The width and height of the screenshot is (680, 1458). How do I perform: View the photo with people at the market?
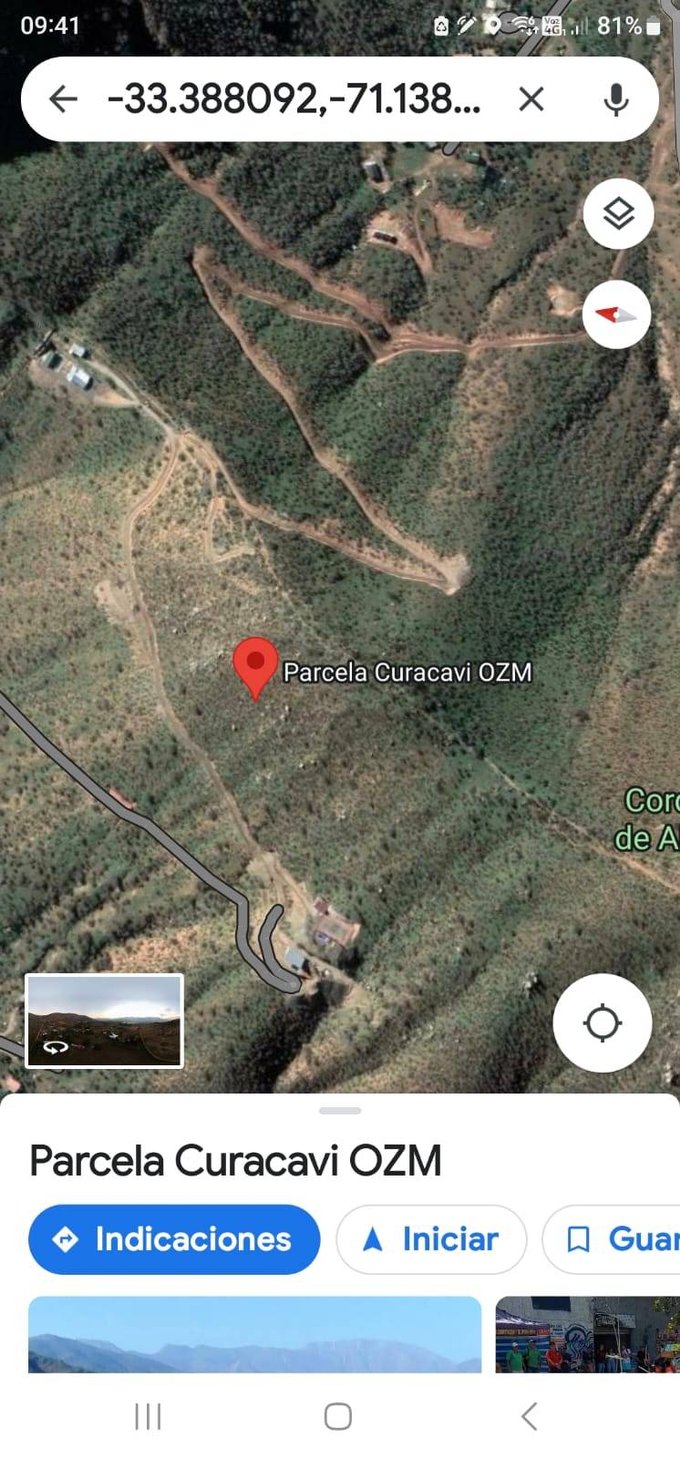[588, 1334]
